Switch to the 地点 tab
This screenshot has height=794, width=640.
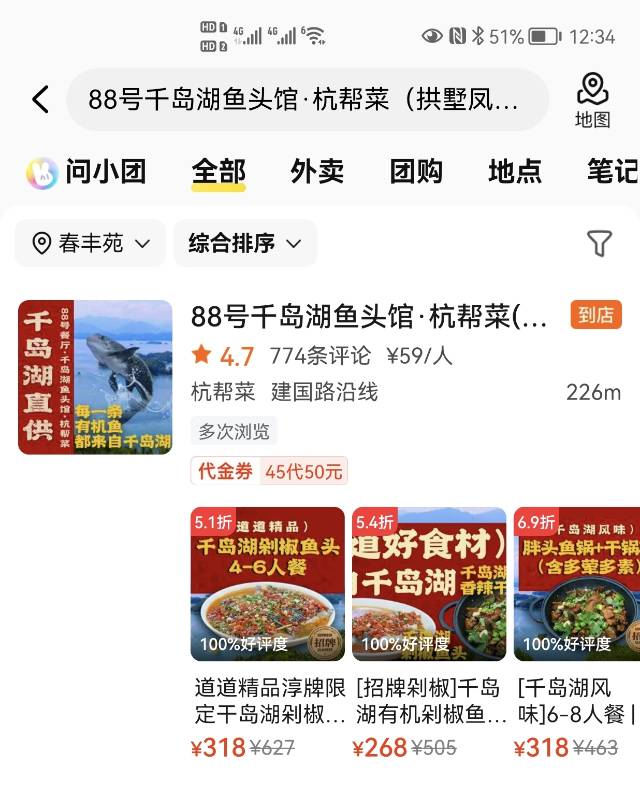(x=514, y=172)
